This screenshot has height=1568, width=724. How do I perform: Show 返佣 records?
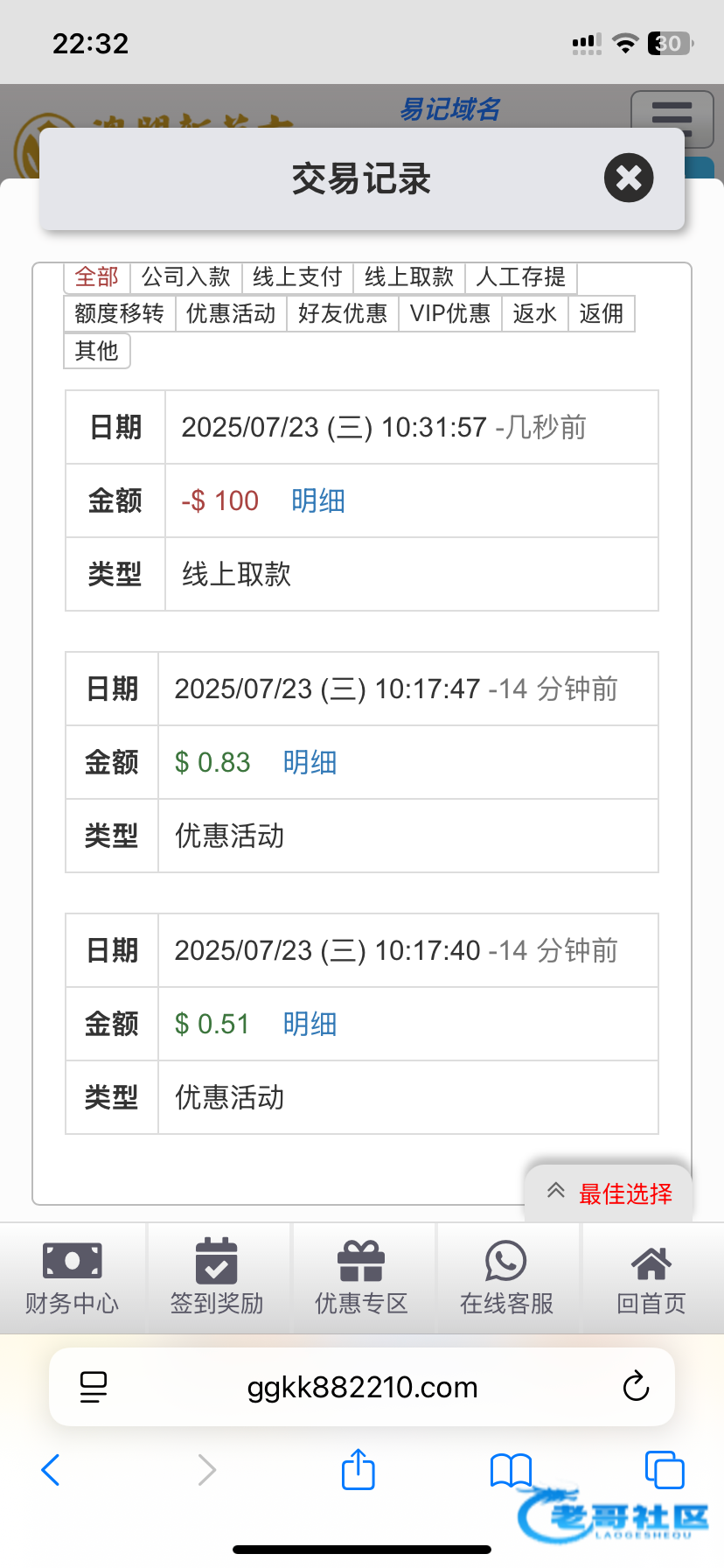[602, 313]
